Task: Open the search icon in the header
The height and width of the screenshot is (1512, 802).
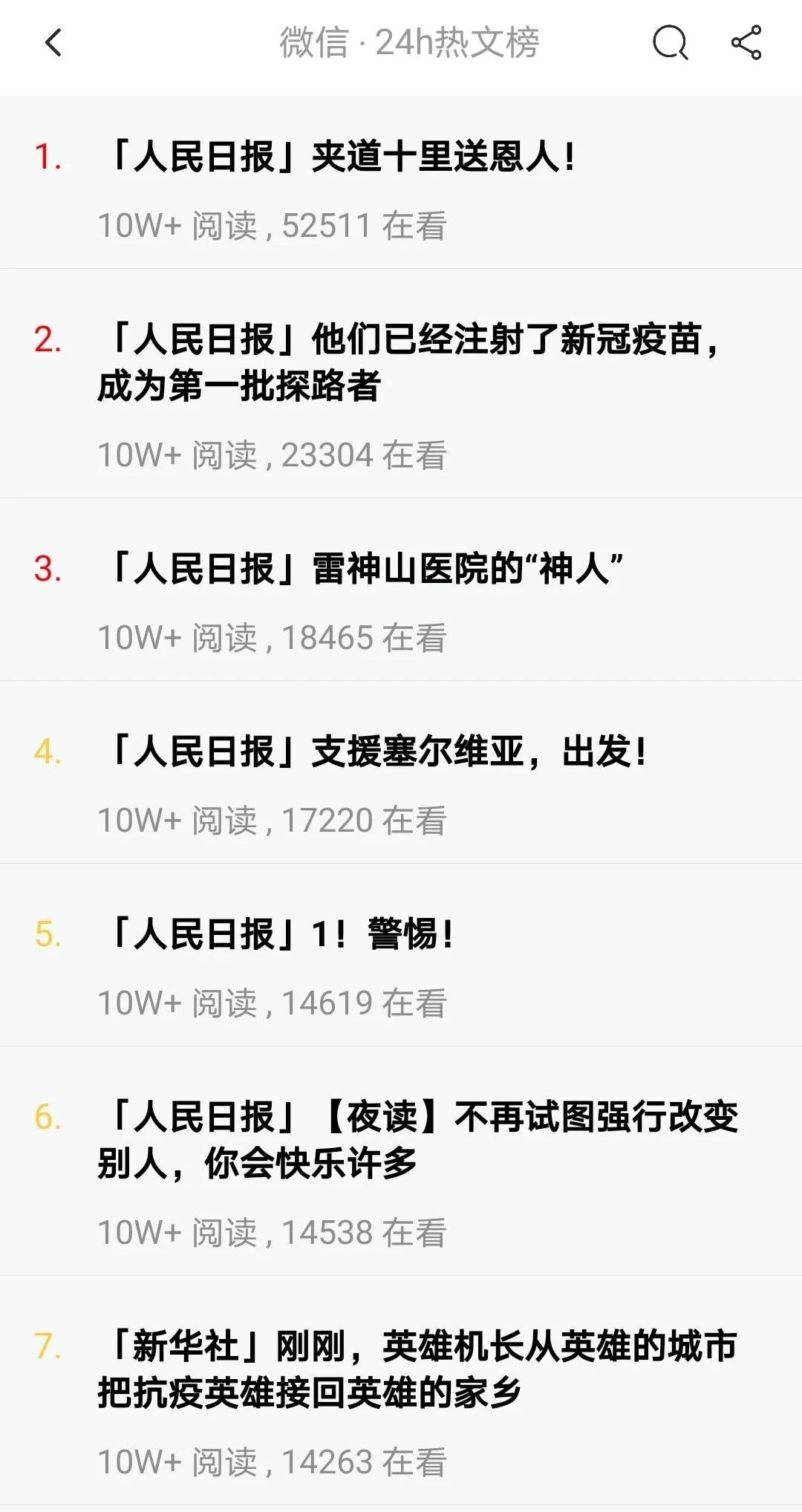Action: pos(671,42)
